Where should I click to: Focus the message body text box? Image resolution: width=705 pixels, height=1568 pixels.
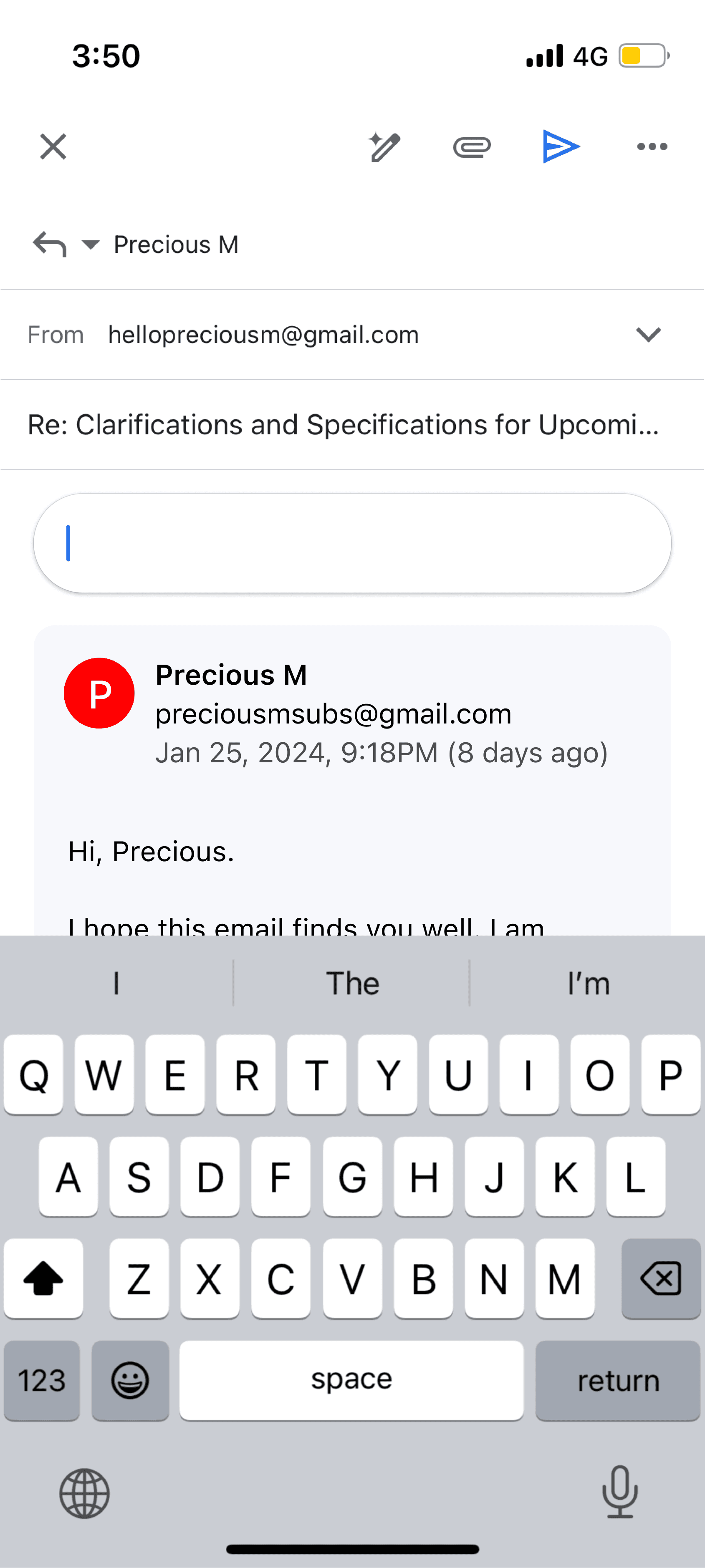(352, 543)
